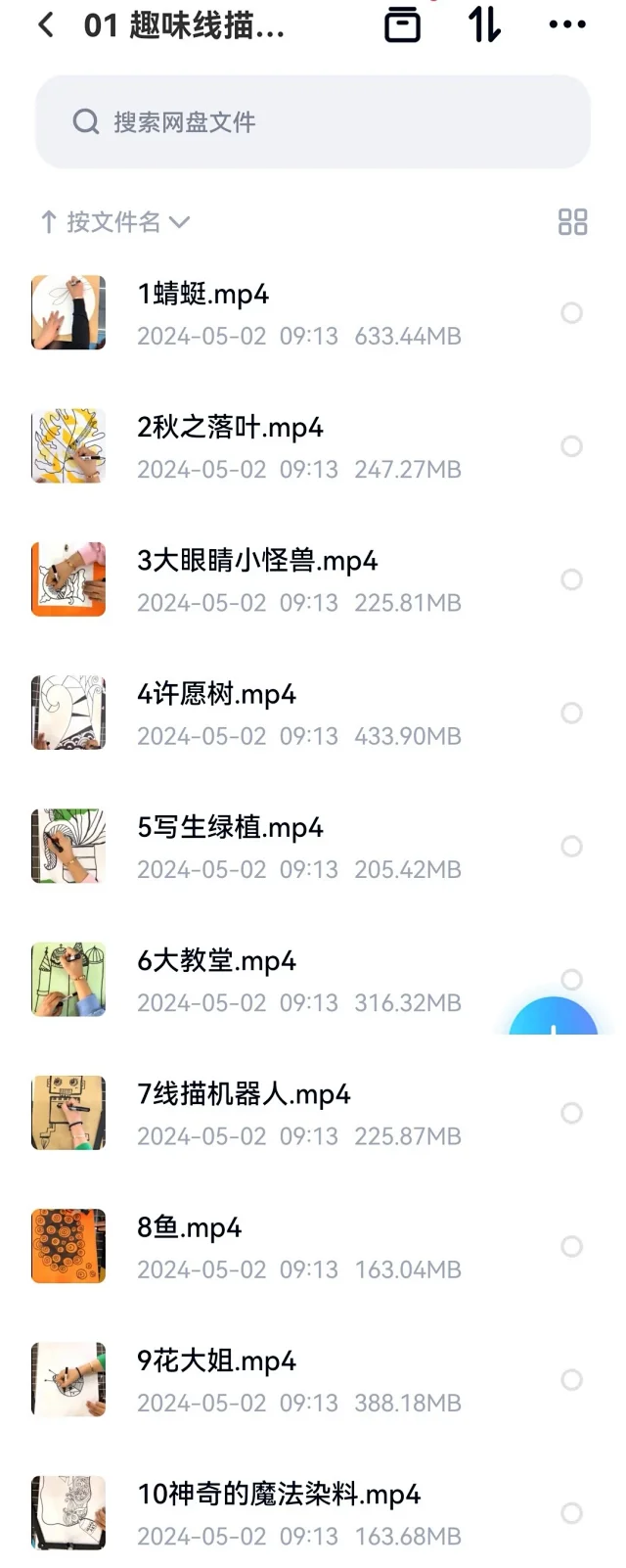626x1568 pixels.
Task: Switch to grid view layout
Action: (572, 222)
